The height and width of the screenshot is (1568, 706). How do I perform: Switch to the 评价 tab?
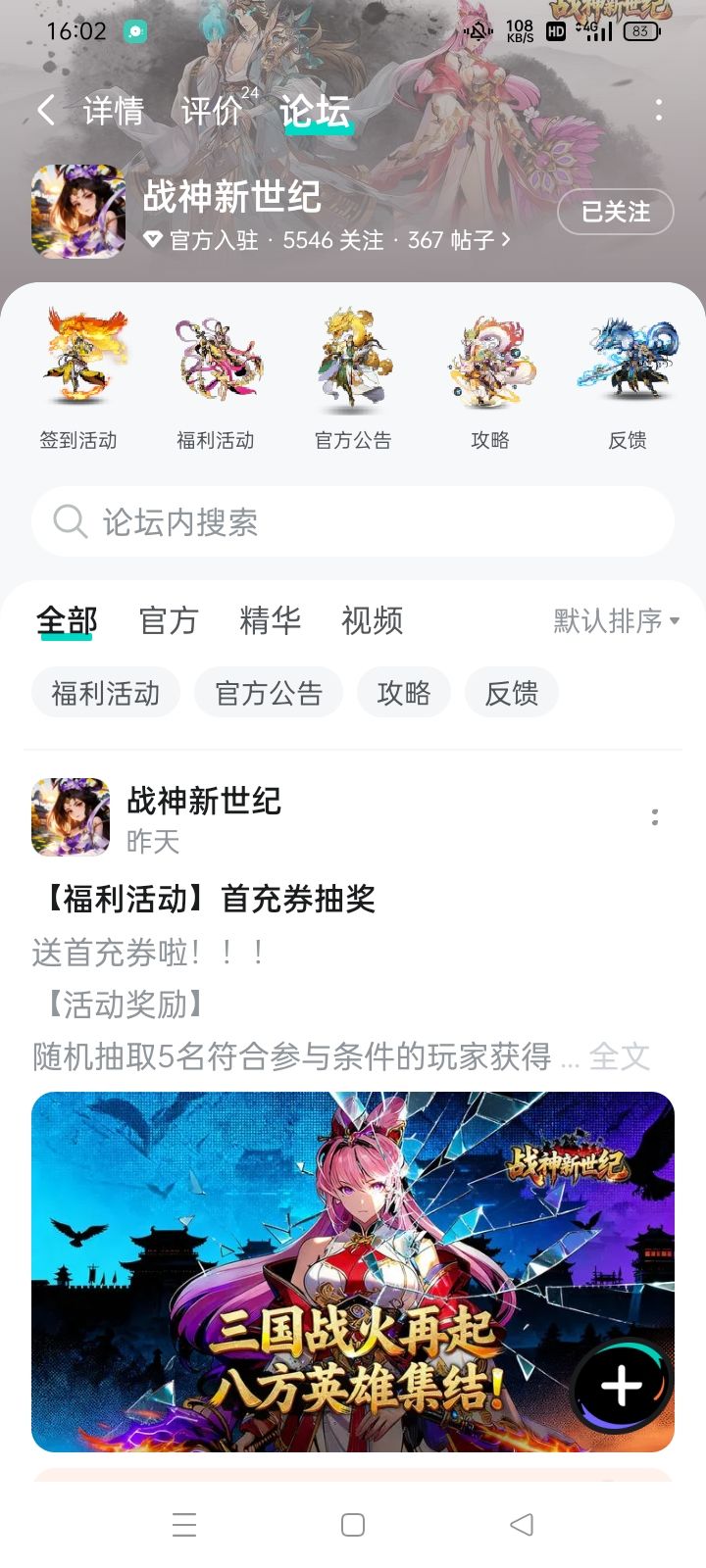212,111
